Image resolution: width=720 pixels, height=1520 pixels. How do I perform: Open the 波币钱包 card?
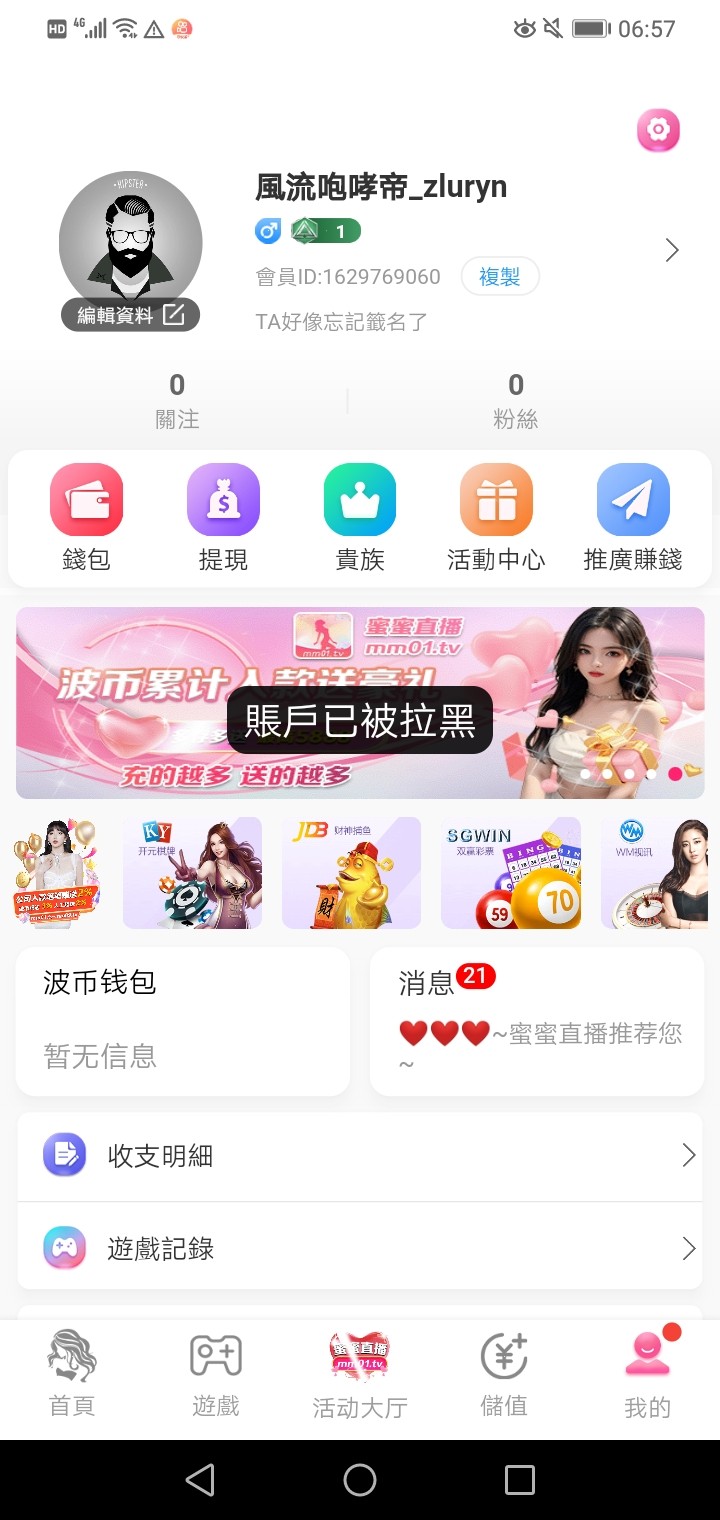pos(183,1021)
